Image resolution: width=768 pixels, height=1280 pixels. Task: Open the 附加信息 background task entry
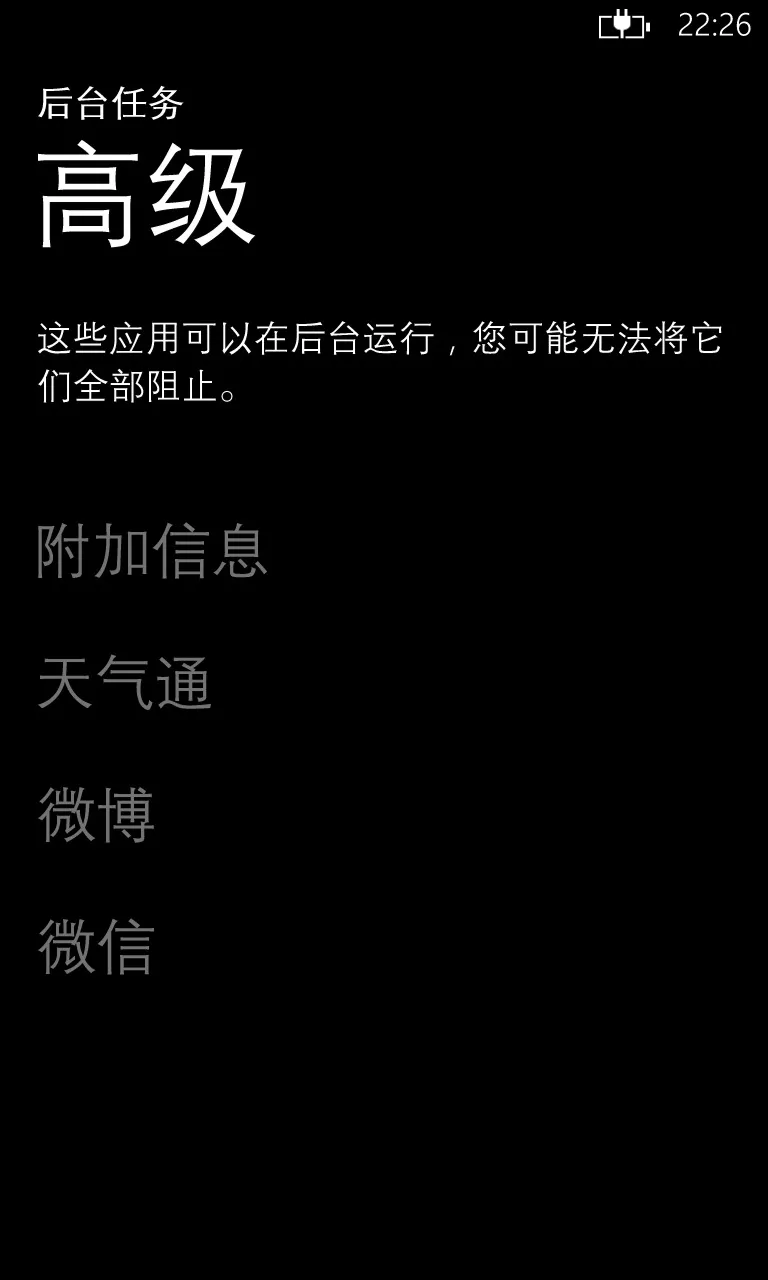pos(152,551)
